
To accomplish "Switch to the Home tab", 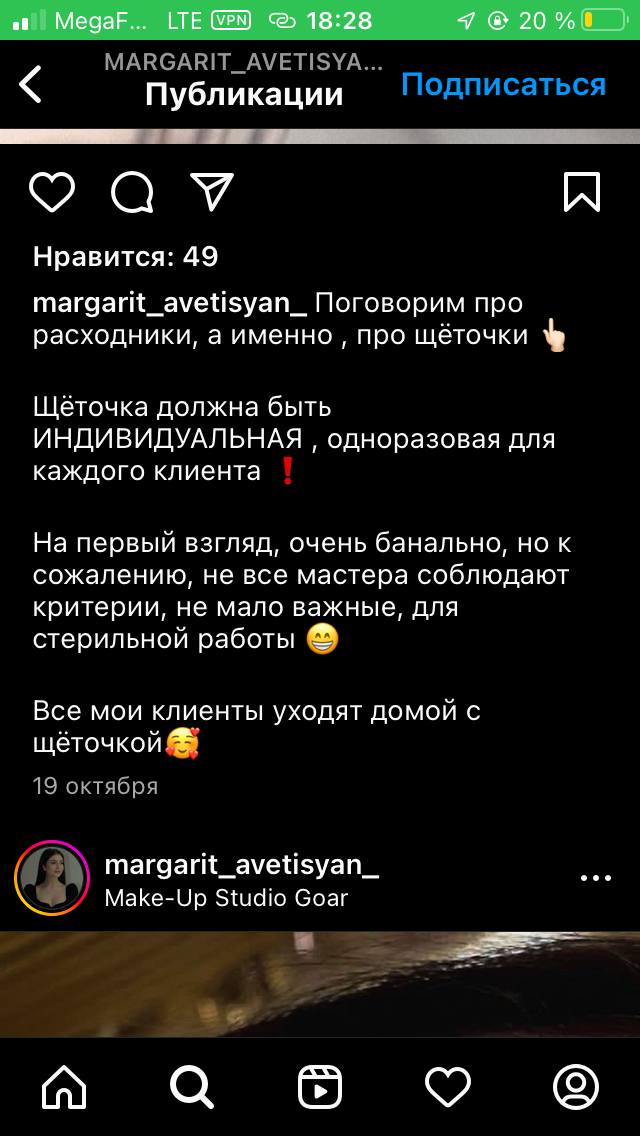I will pos(65,1087).
